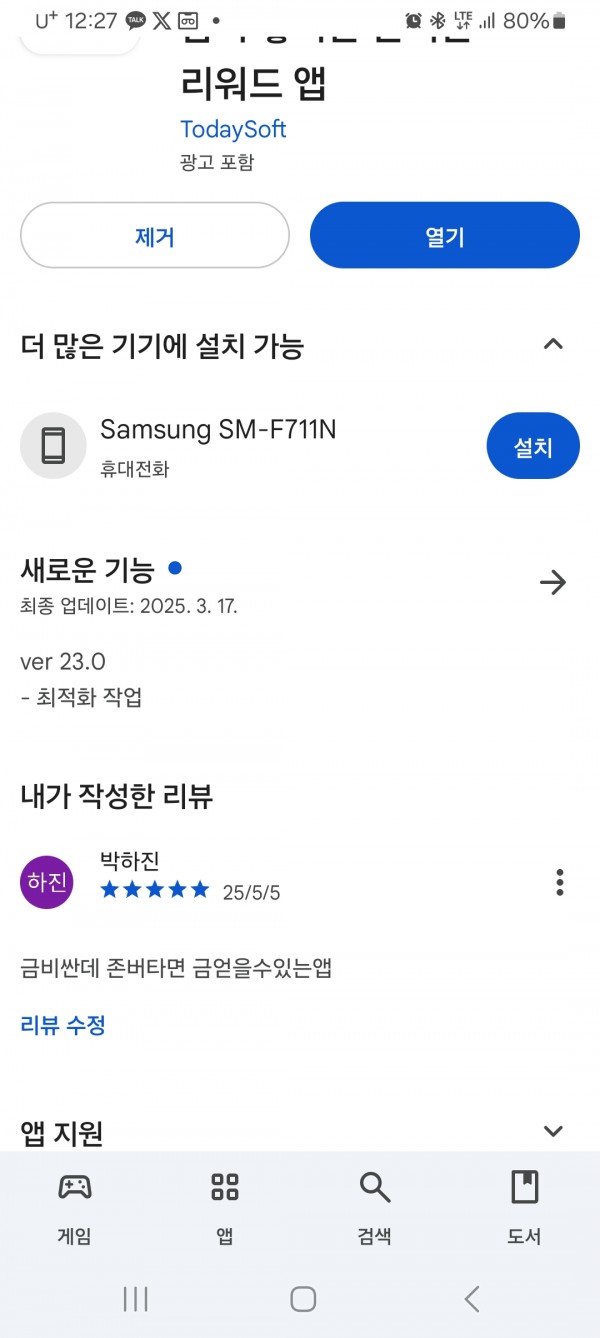Switch to the 게임 tab
The height and width of the screenshot is (1338, 600).
(75, 1208)
